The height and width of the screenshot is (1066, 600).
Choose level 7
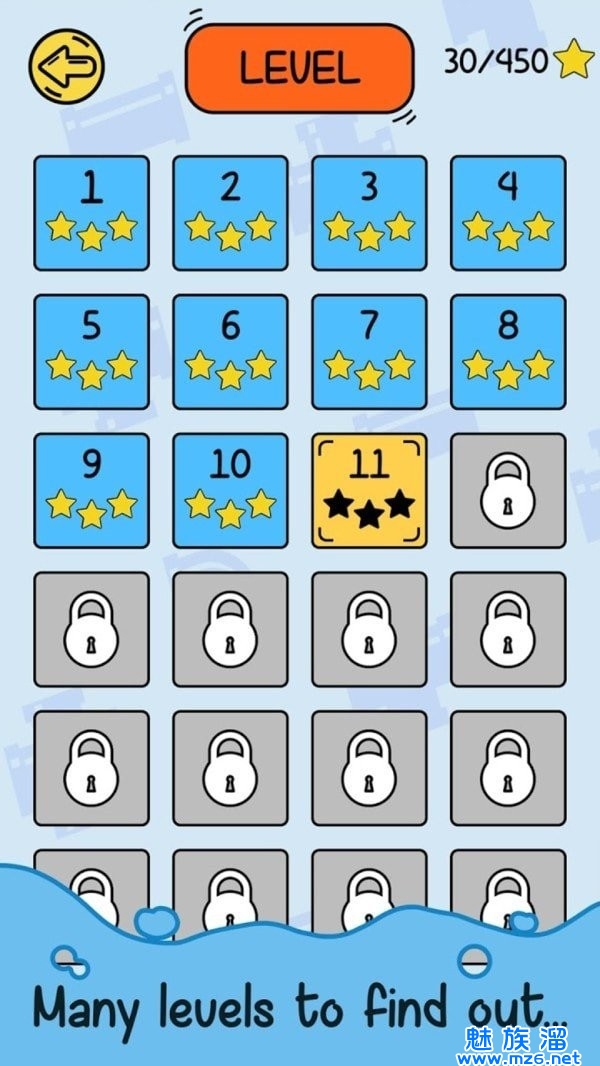click(x=369, y=351)
